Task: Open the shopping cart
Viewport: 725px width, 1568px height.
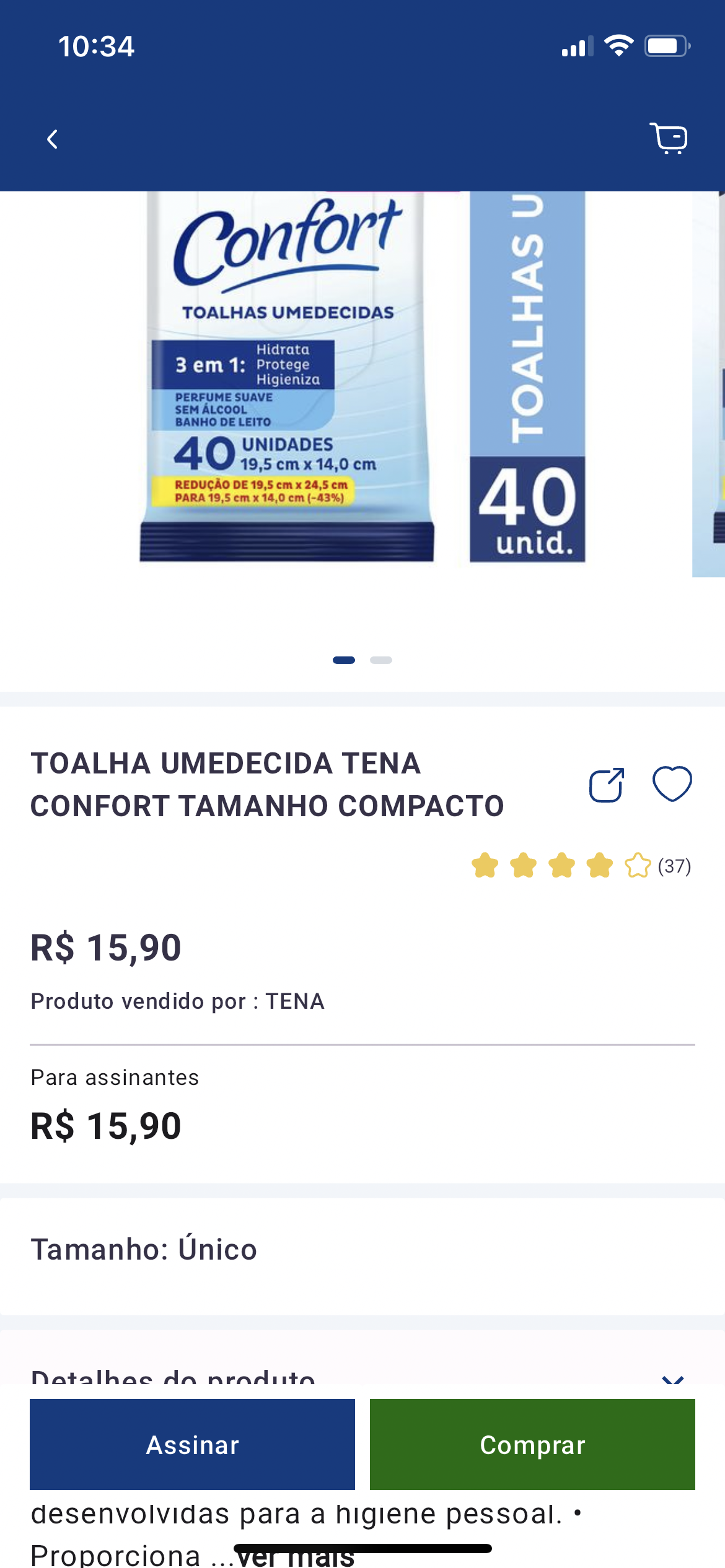Action: 669,138
